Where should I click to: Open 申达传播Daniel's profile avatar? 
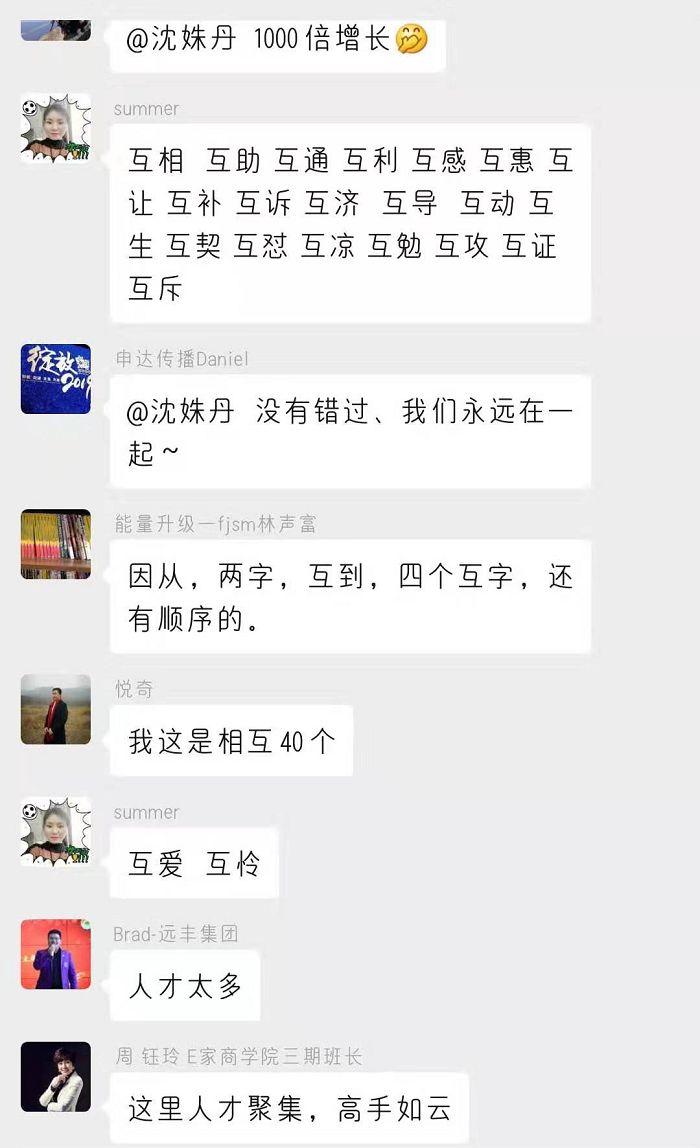tap(56, 379)
